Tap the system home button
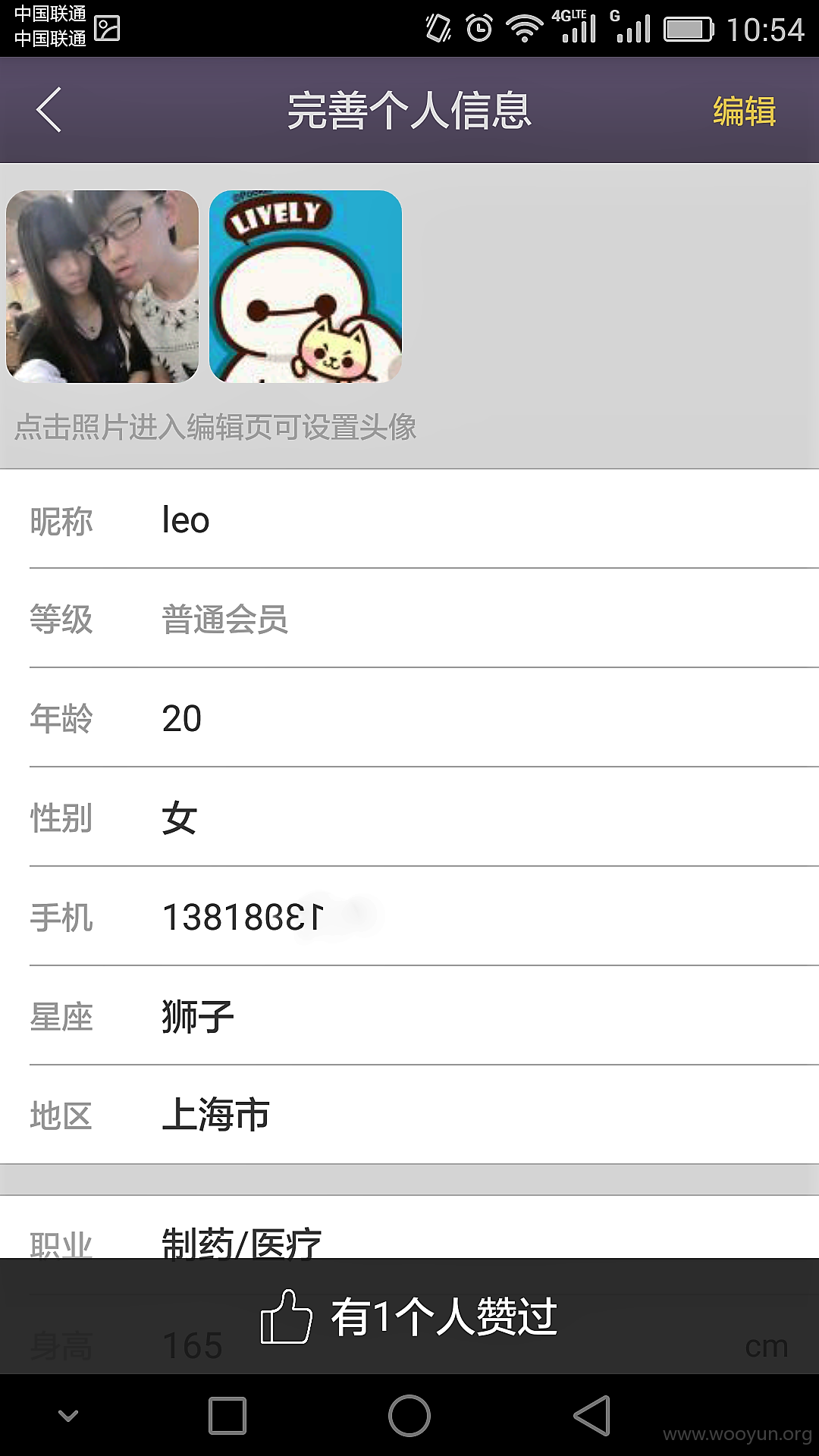The width and height of the screenshot is (819, 1456). point(409,1416)
